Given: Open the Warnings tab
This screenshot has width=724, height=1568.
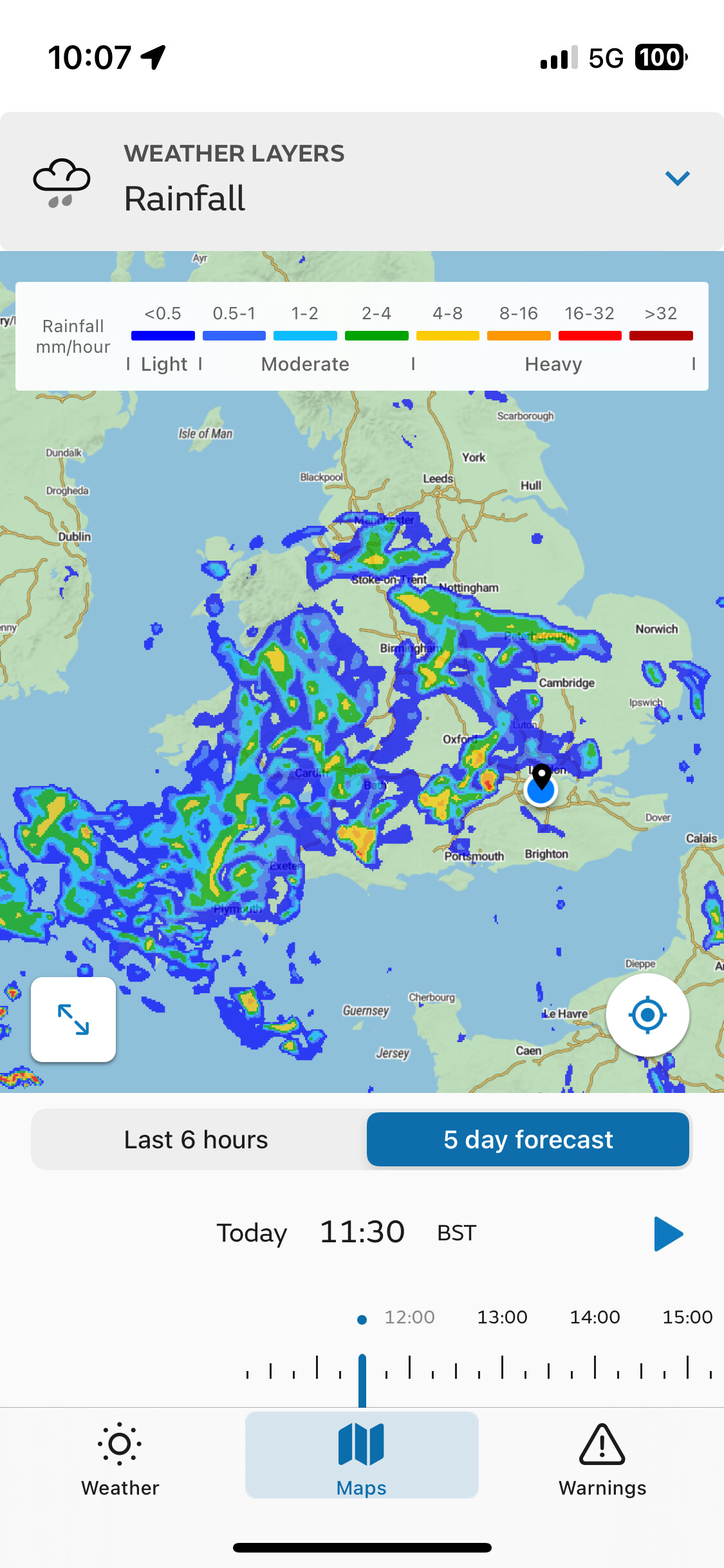Looking at the screenshot, I should tap(602, 1460).
